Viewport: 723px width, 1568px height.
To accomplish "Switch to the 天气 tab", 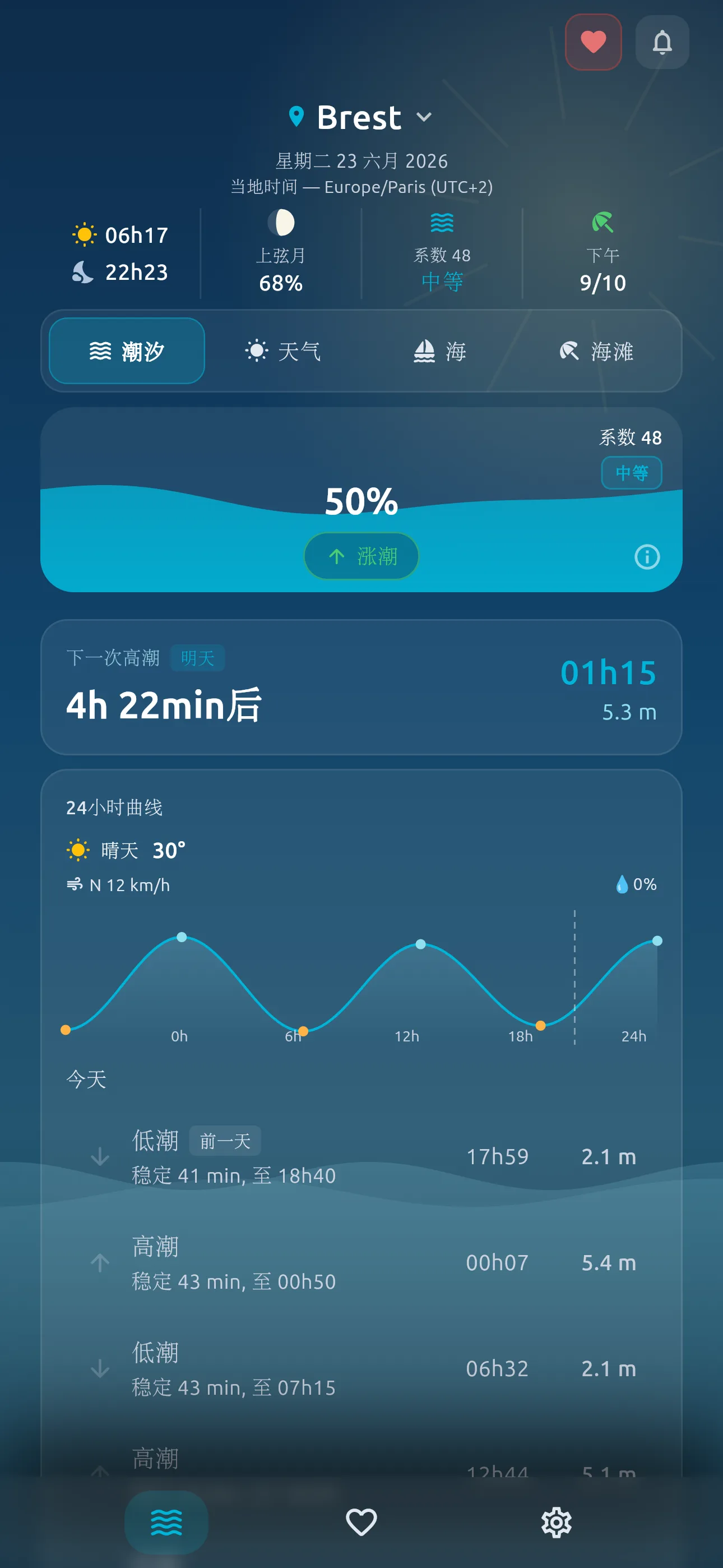I will click(283, 351).
